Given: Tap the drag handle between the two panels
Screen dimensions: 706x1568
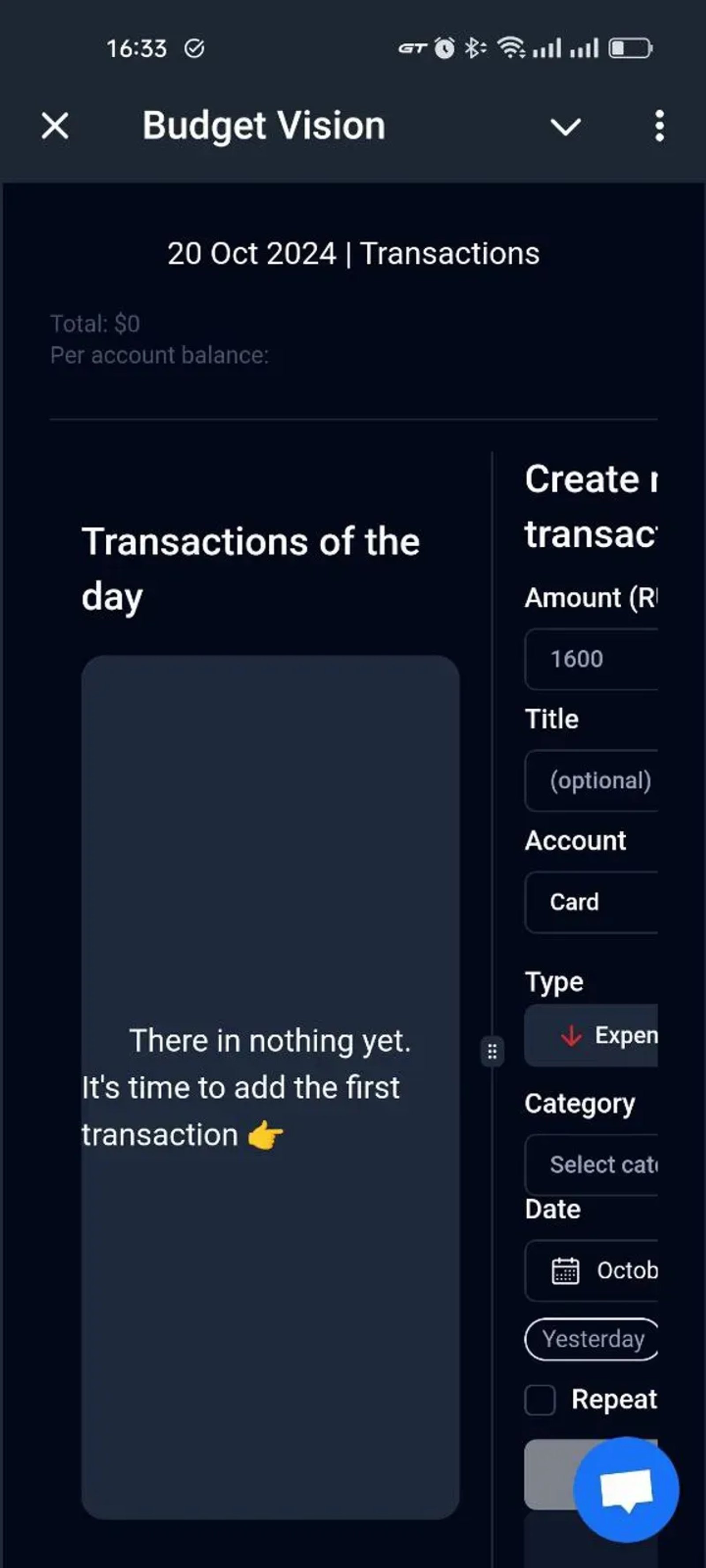Looking at the screenshot, I should coord(492,1051).
